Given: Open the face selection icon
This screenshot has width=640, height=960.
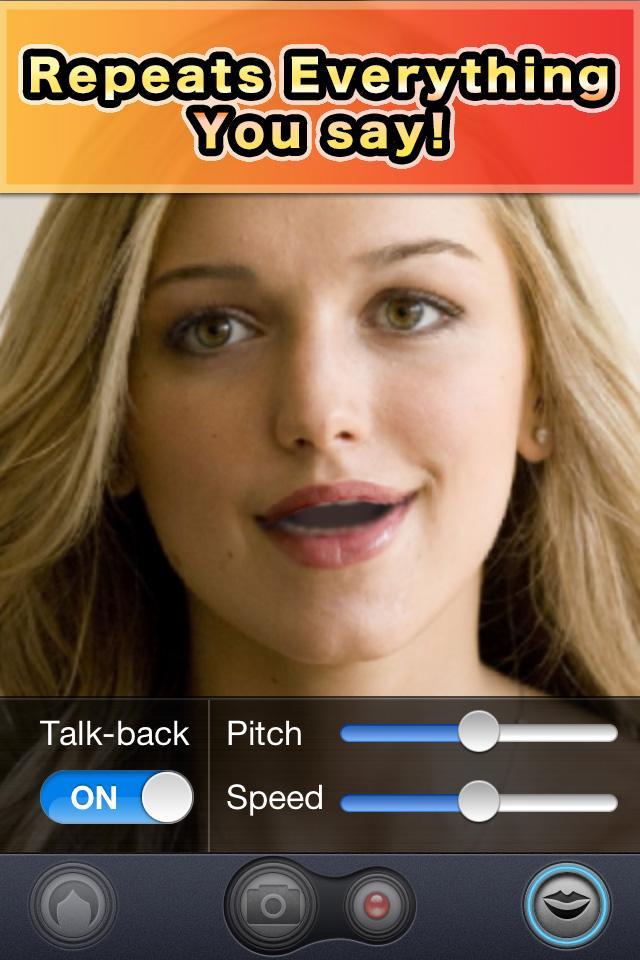Looking at the screenshot, I should [x=73, y=906].
